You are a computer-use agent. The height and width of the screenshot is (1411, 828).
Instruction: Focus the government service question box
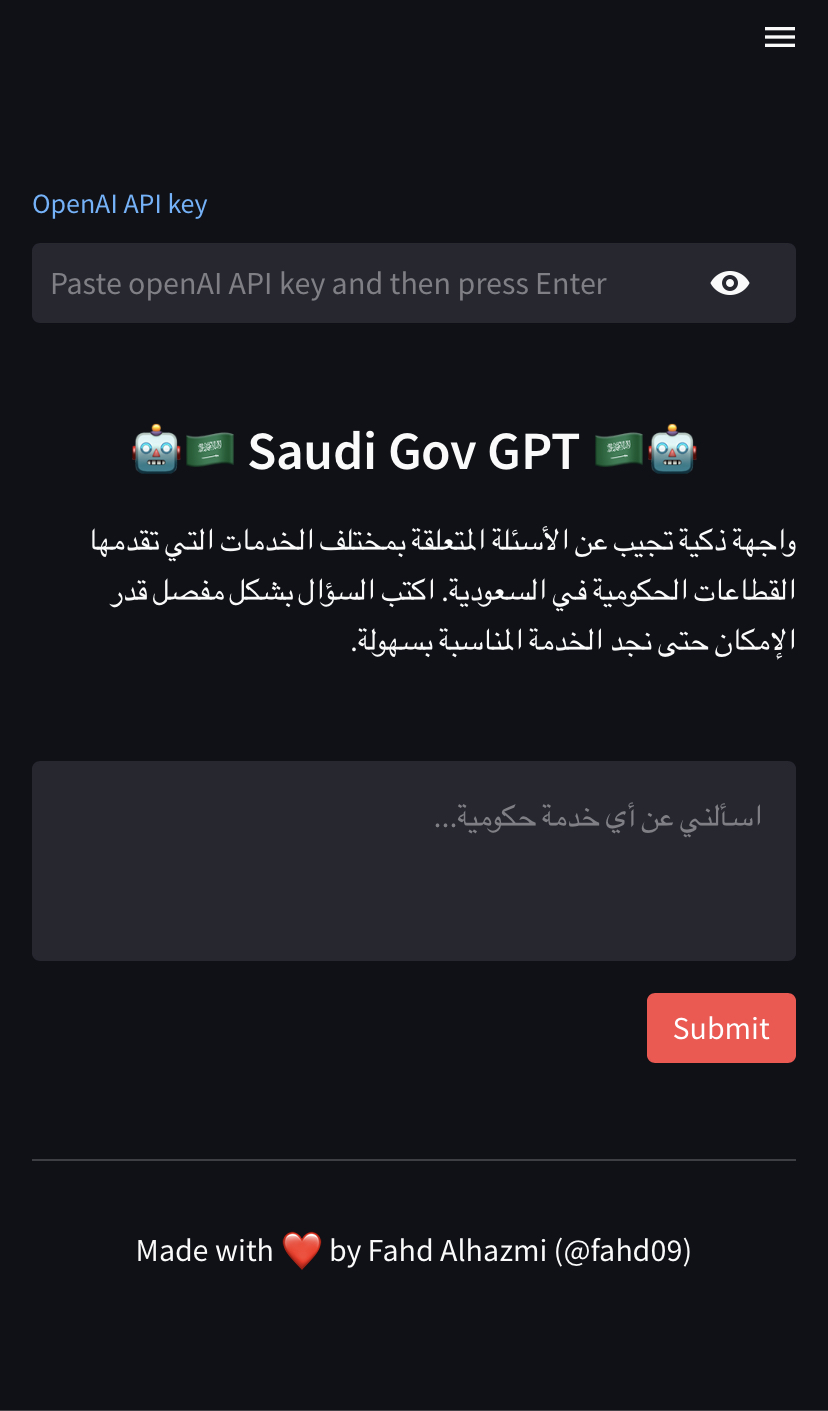(414, 861)
